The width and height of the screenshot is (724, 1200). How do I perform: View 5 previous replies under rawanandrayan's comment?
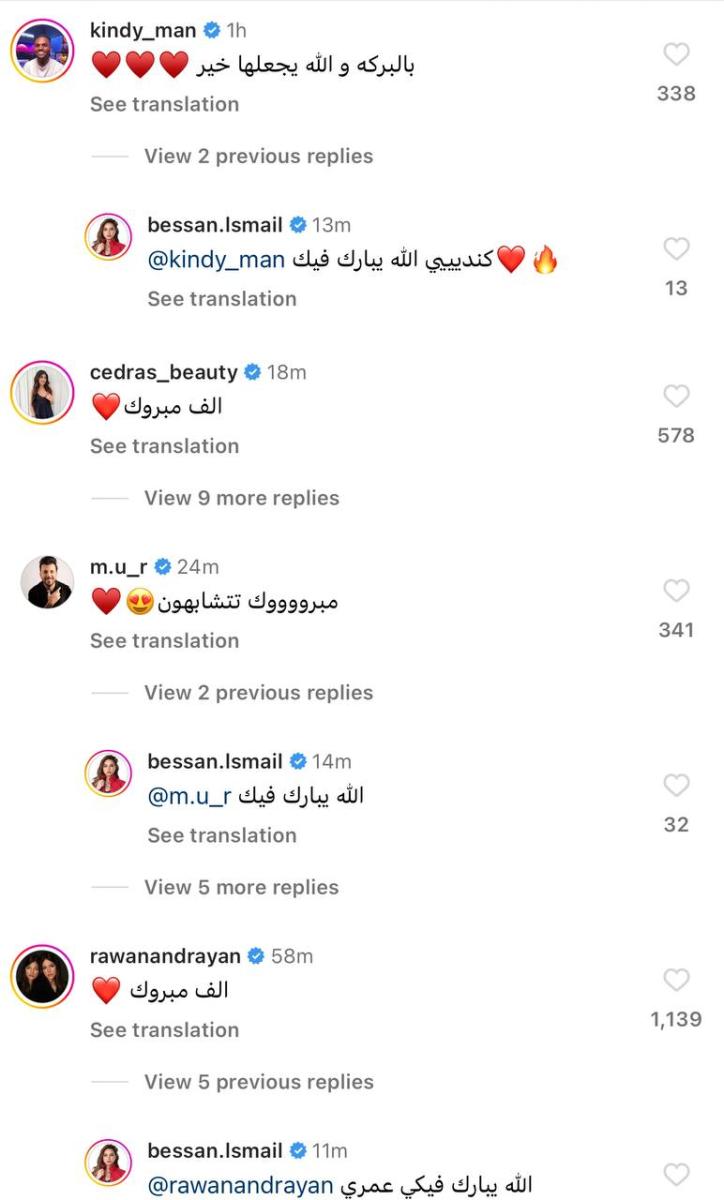(x=258, y=1082)
